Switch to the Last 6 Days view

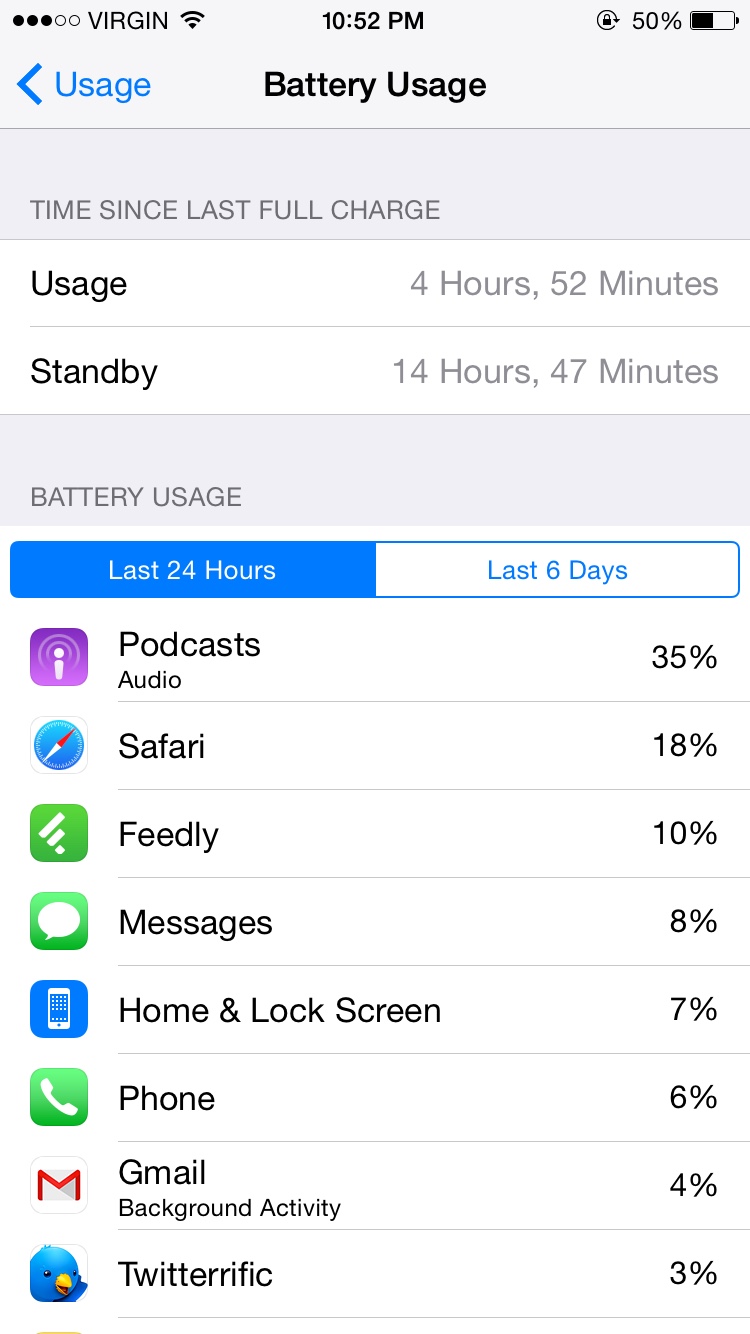click(x=557, y=570)
